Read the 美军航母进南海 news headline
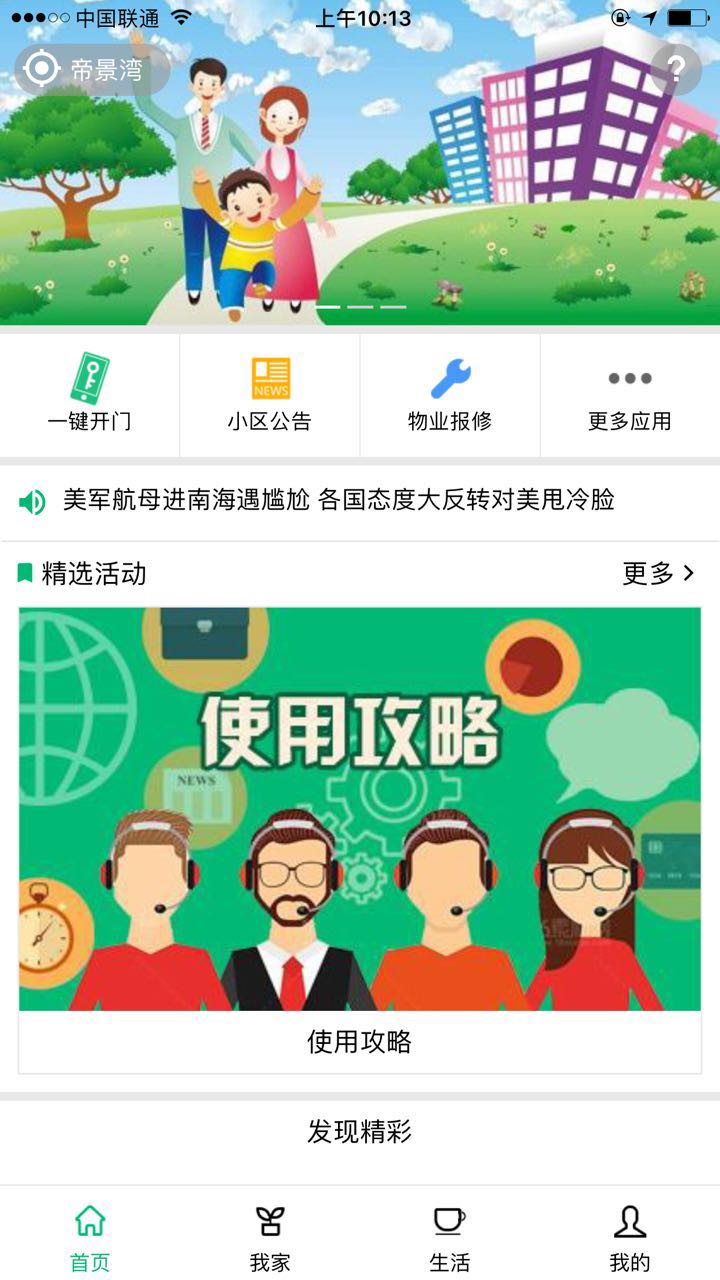 tap(338, 500)
